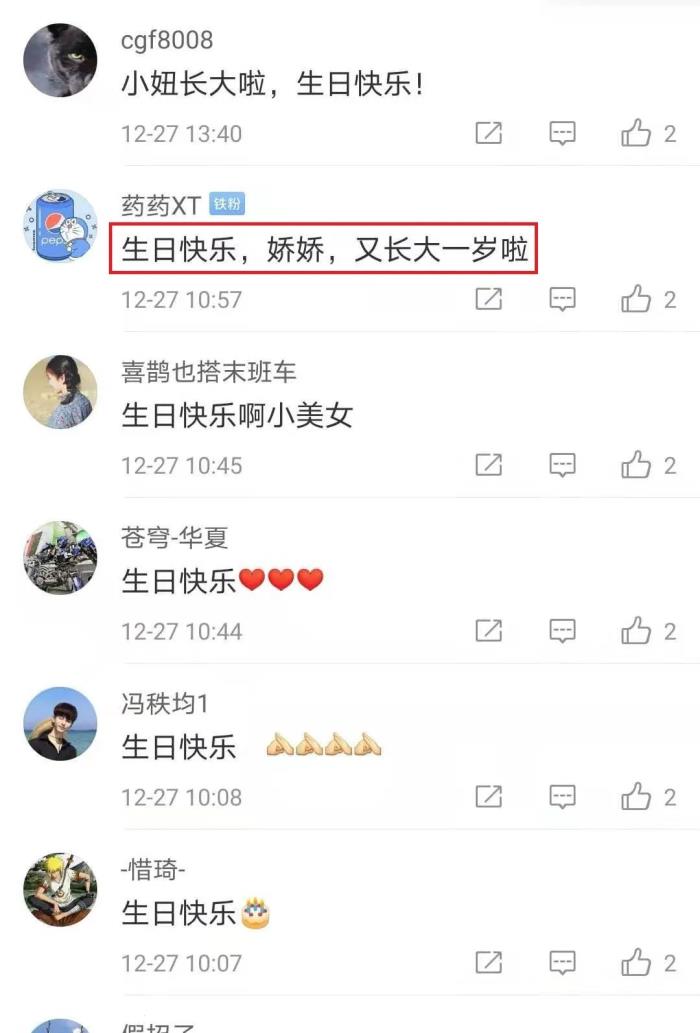Open cgf8008's profile avatar
Viewport: 700px width, 1033px height.
[x=60, y=60]
